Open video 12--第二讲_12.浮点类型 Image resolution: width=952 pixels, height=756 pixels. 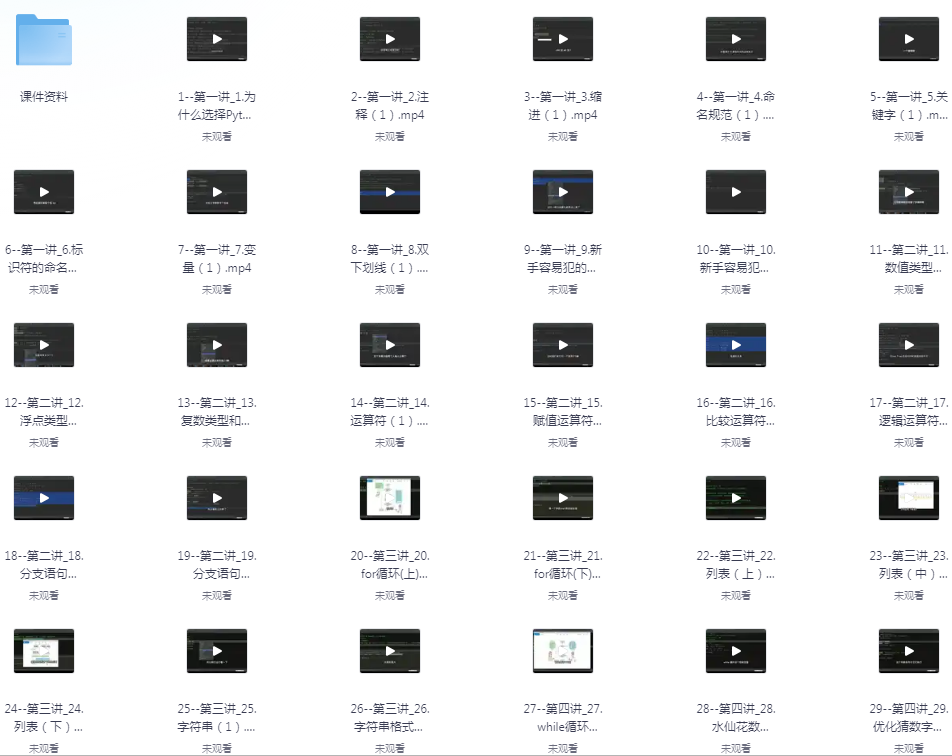point(44,345)
